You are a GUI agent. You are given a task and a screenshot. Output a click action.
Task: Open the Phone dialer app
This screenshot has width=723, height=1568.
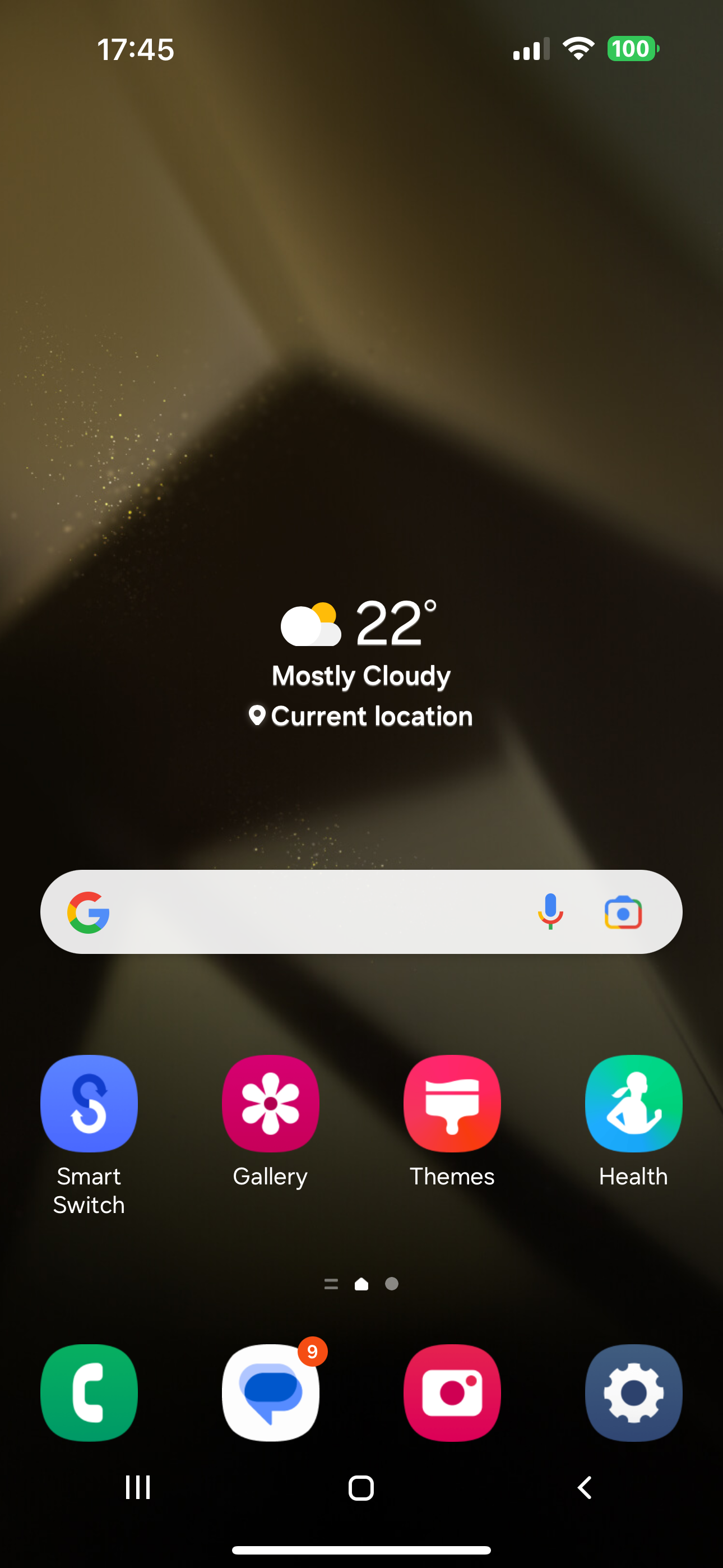pos(89,1392)
